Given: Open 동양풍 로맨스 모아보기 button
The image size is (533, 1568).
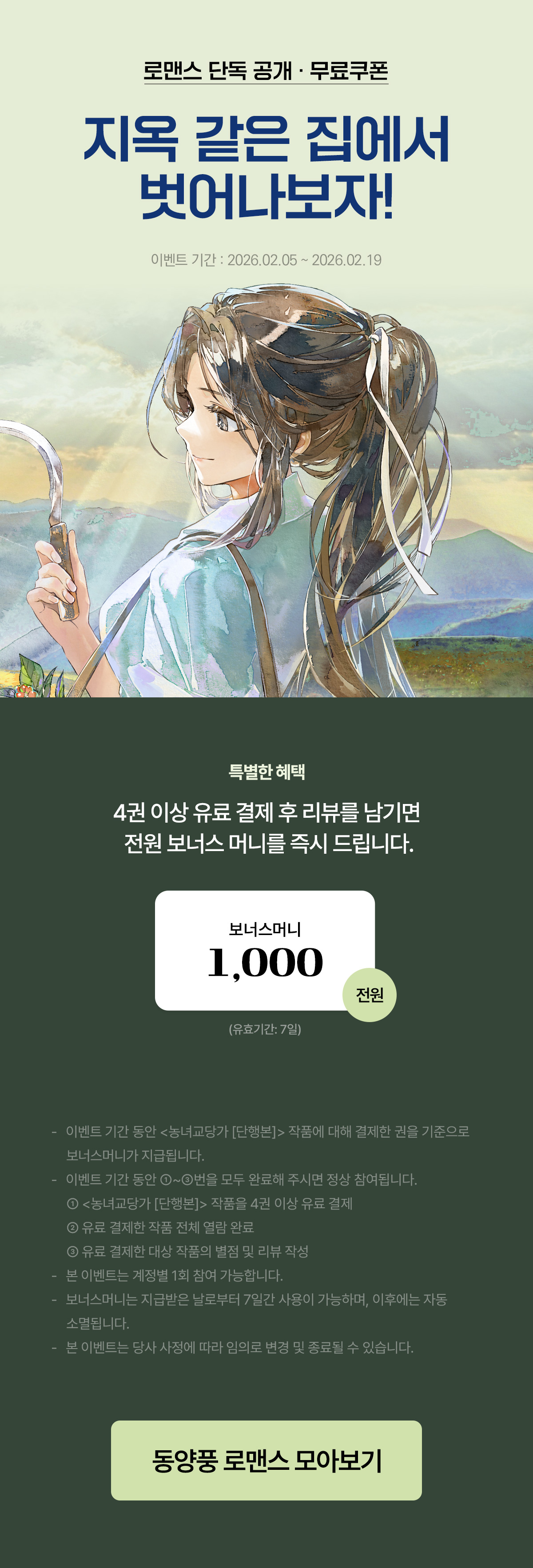Looking at the screenshot, I should click(x=266, y=1460).
